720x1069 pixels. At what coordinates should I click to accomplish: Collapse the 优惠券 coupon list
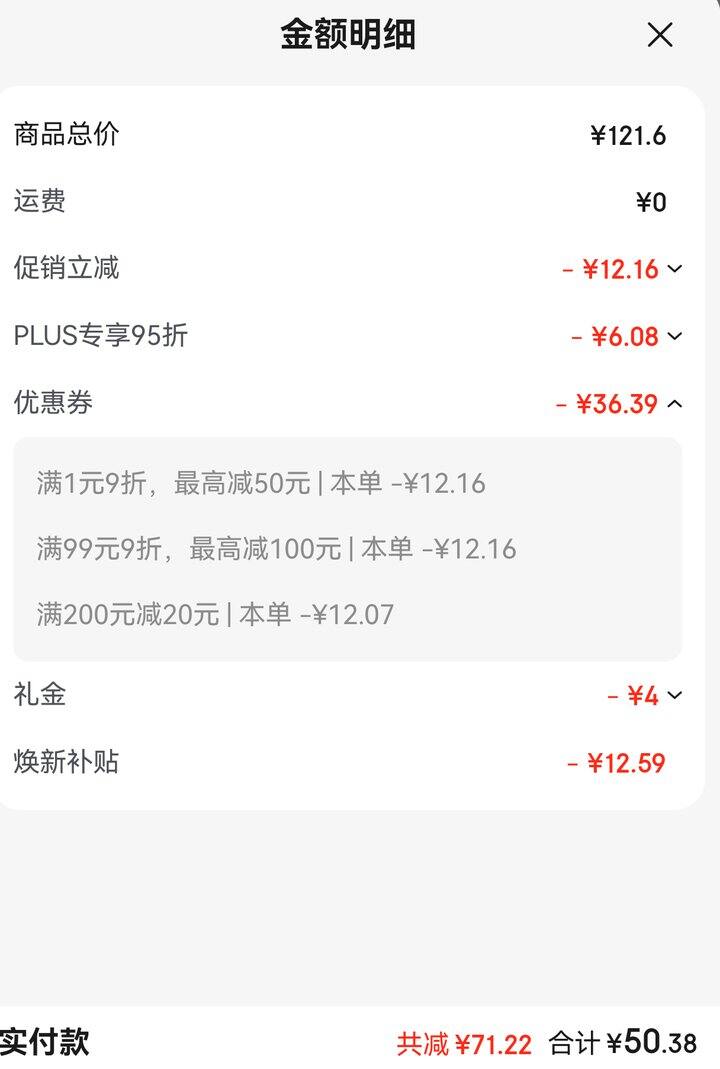click(675, 404)
